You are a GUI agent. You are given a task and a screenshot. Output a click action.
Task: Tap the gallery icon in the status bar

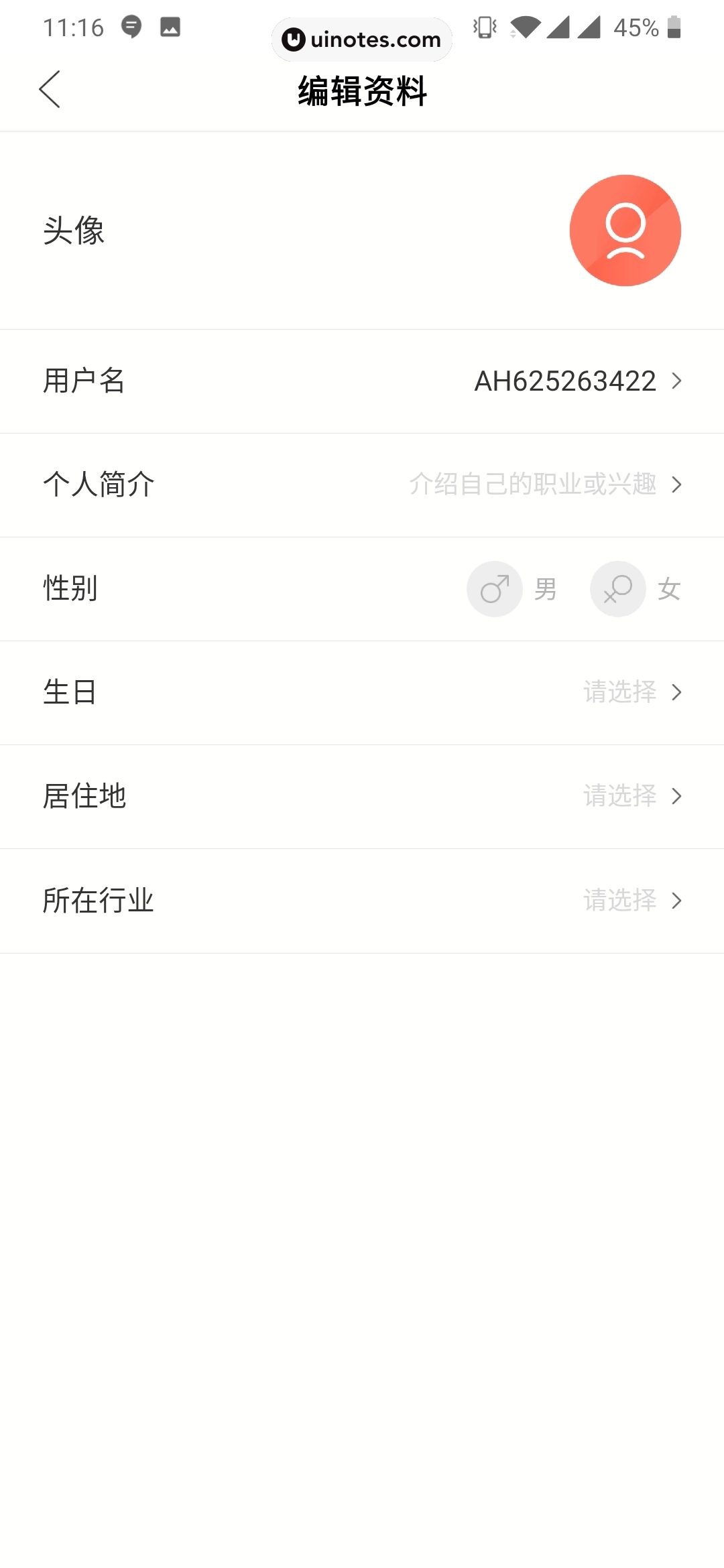[170, 27]
